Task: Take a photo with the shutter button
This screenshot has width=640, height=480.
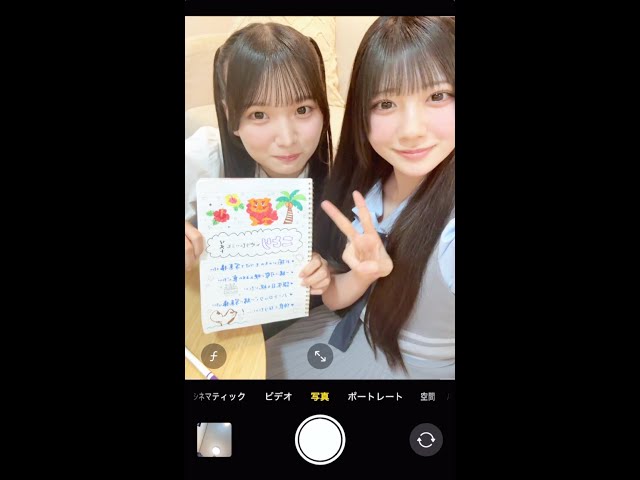Action: 320,440
